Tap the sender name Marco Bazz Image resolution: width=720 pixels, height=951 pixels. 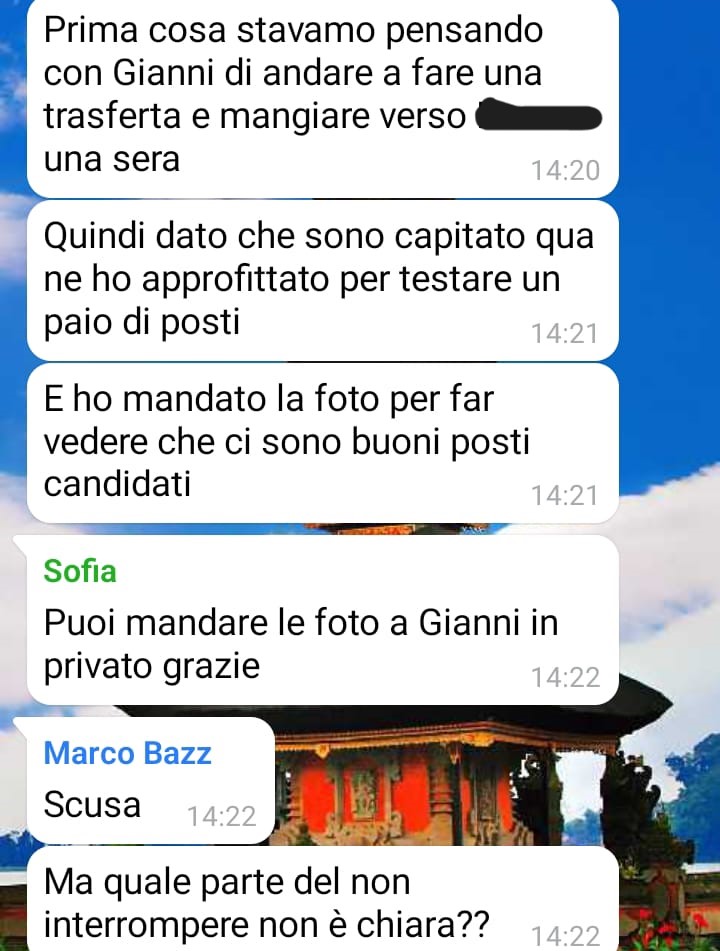tap(128, 752)
